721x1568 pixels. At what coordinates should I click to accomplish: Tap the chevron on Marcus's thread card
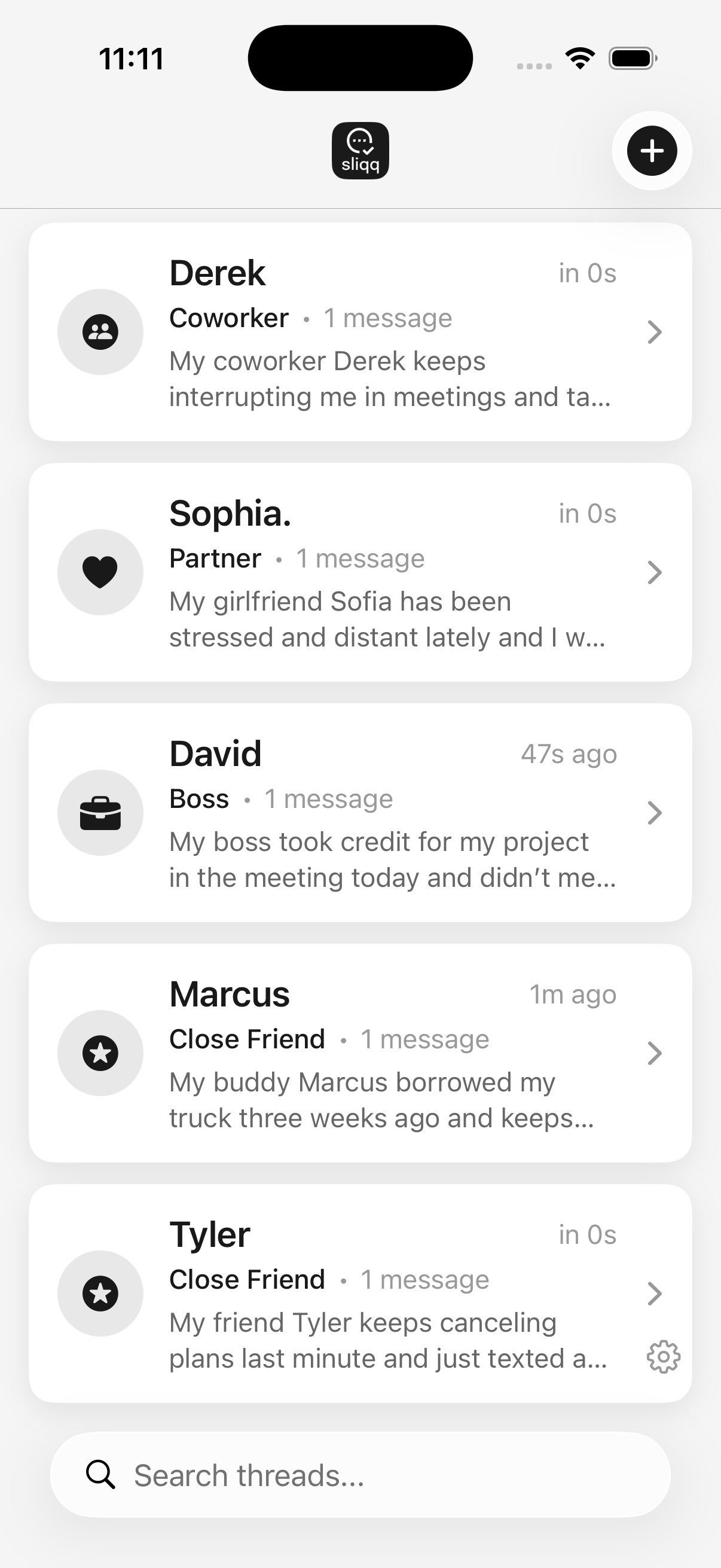[654, 1053]
